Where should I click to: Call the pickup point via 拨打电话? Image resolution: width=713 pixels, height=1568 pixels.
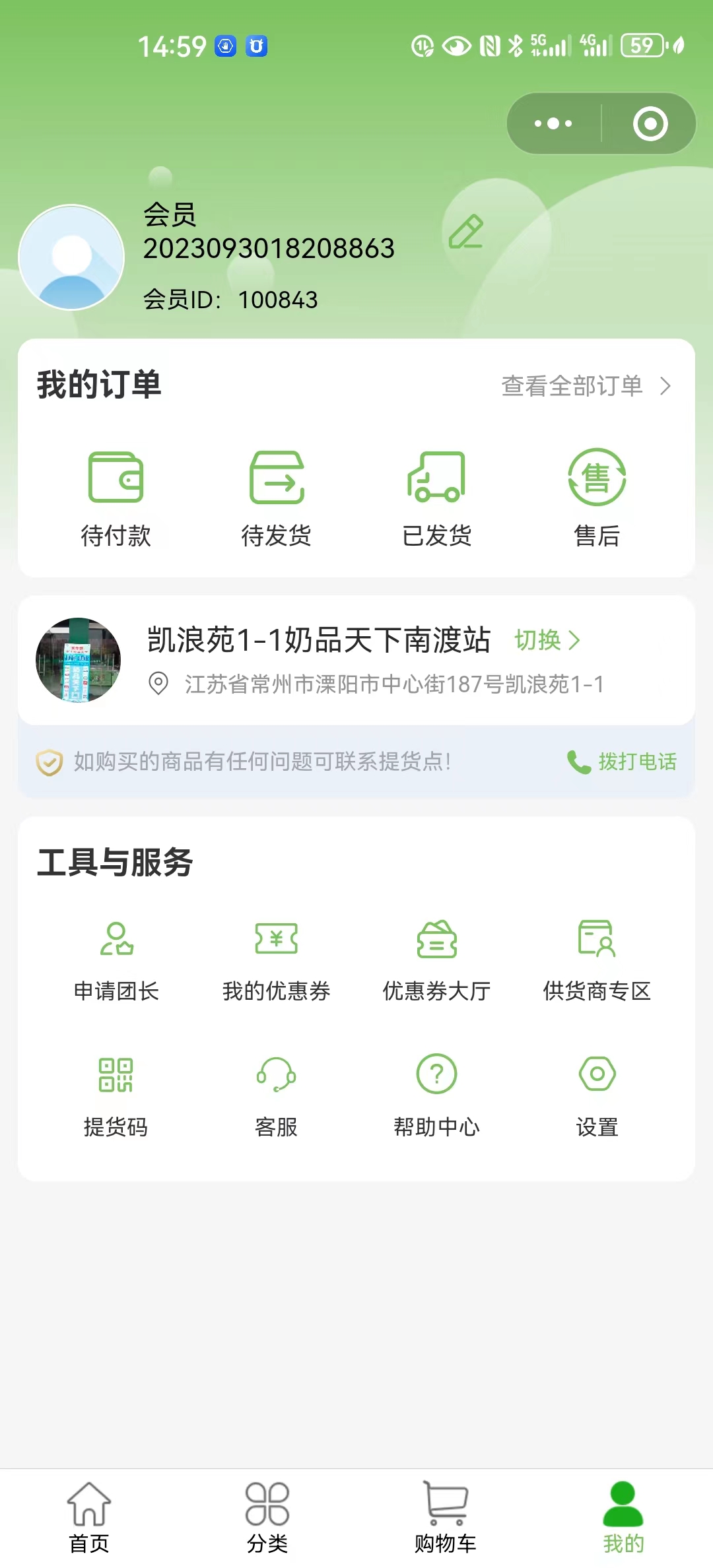[x=622, y=762]
